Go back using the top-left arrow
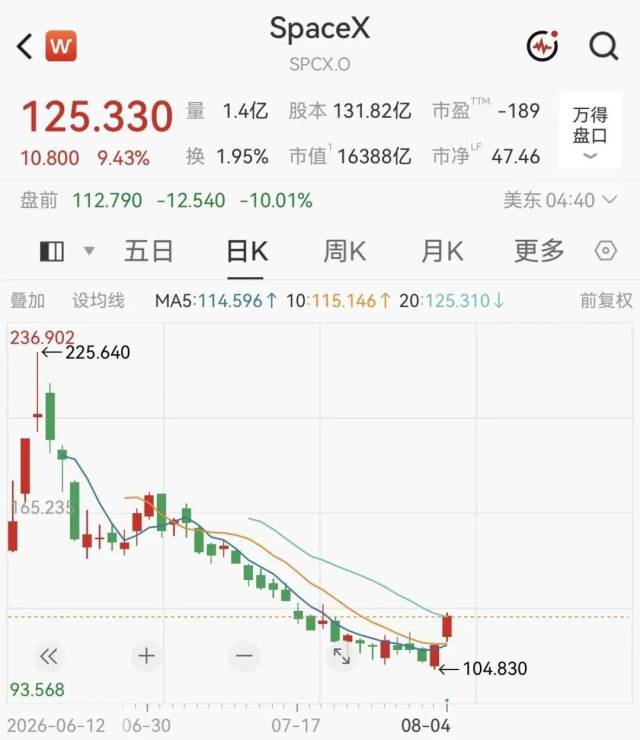640x740 pixels. [25, 46]
